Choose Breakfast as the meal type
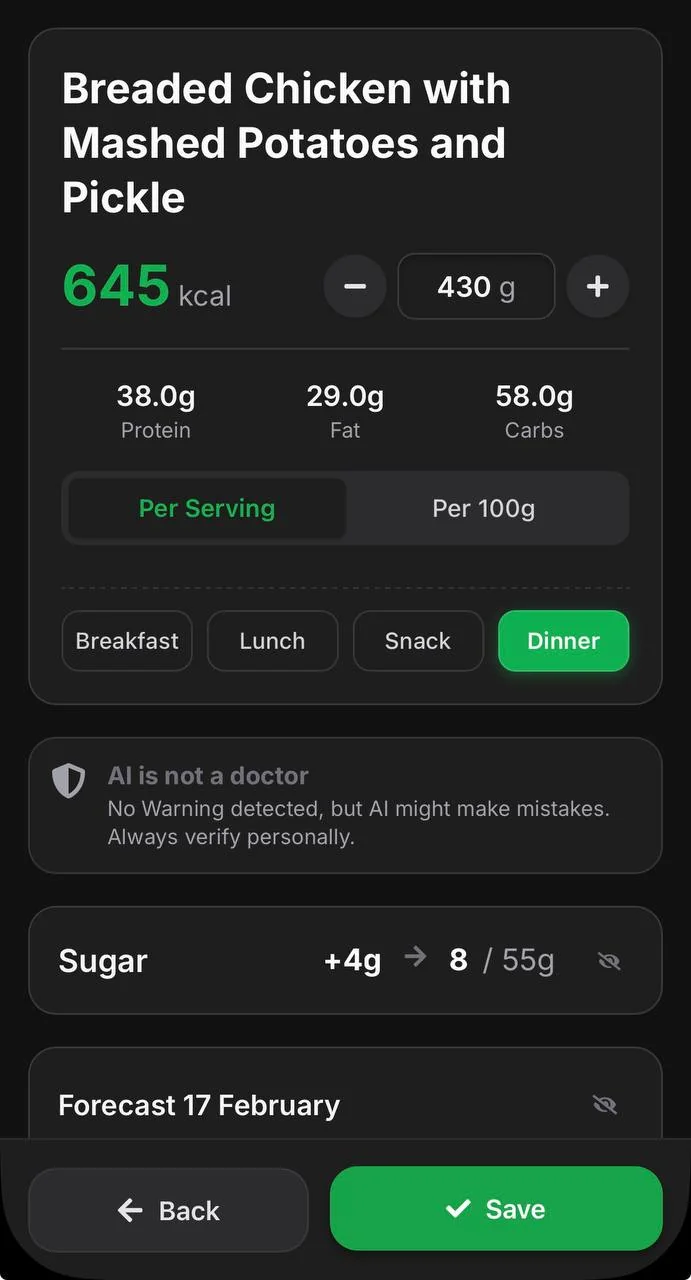 coord(127,641)
